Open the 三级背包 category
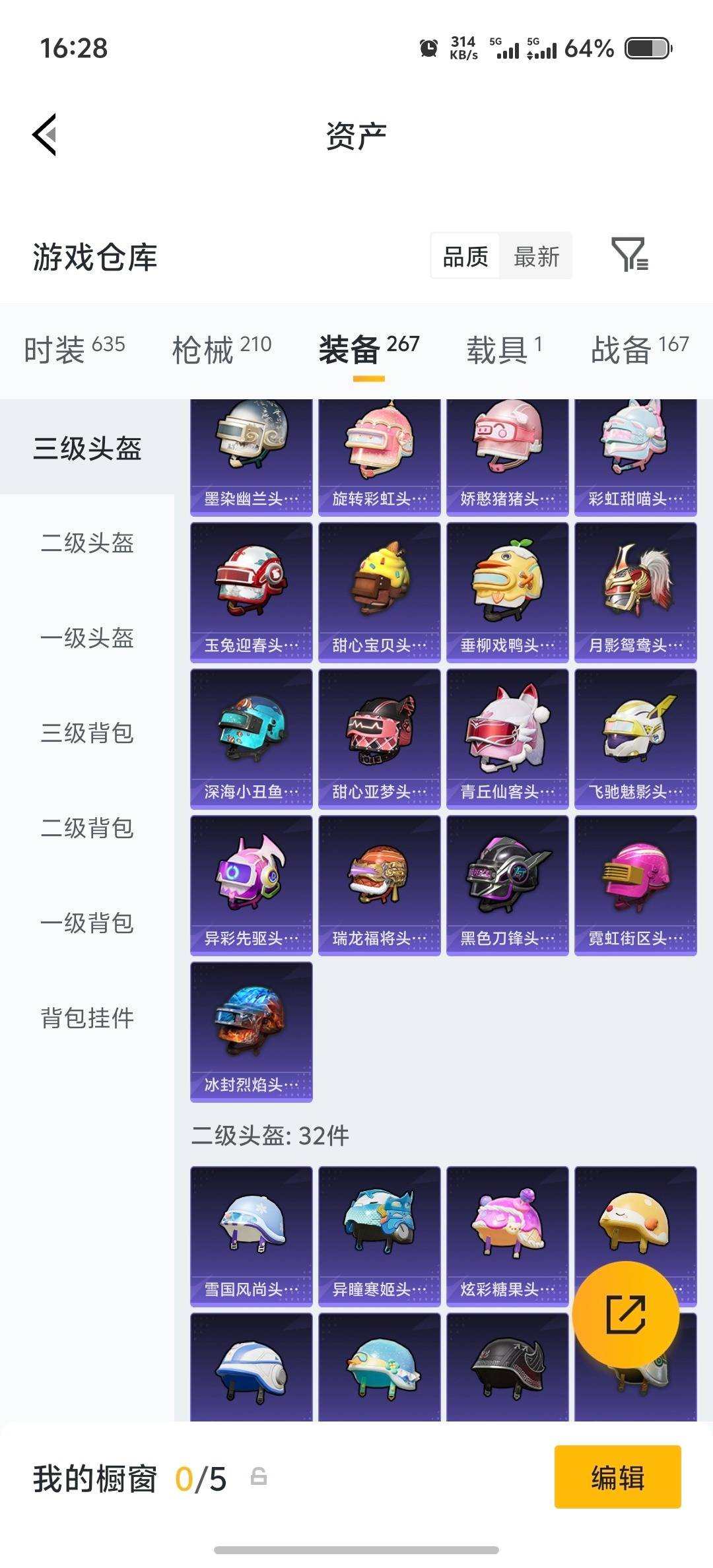Screen dimensions: 713x1568 88,734
